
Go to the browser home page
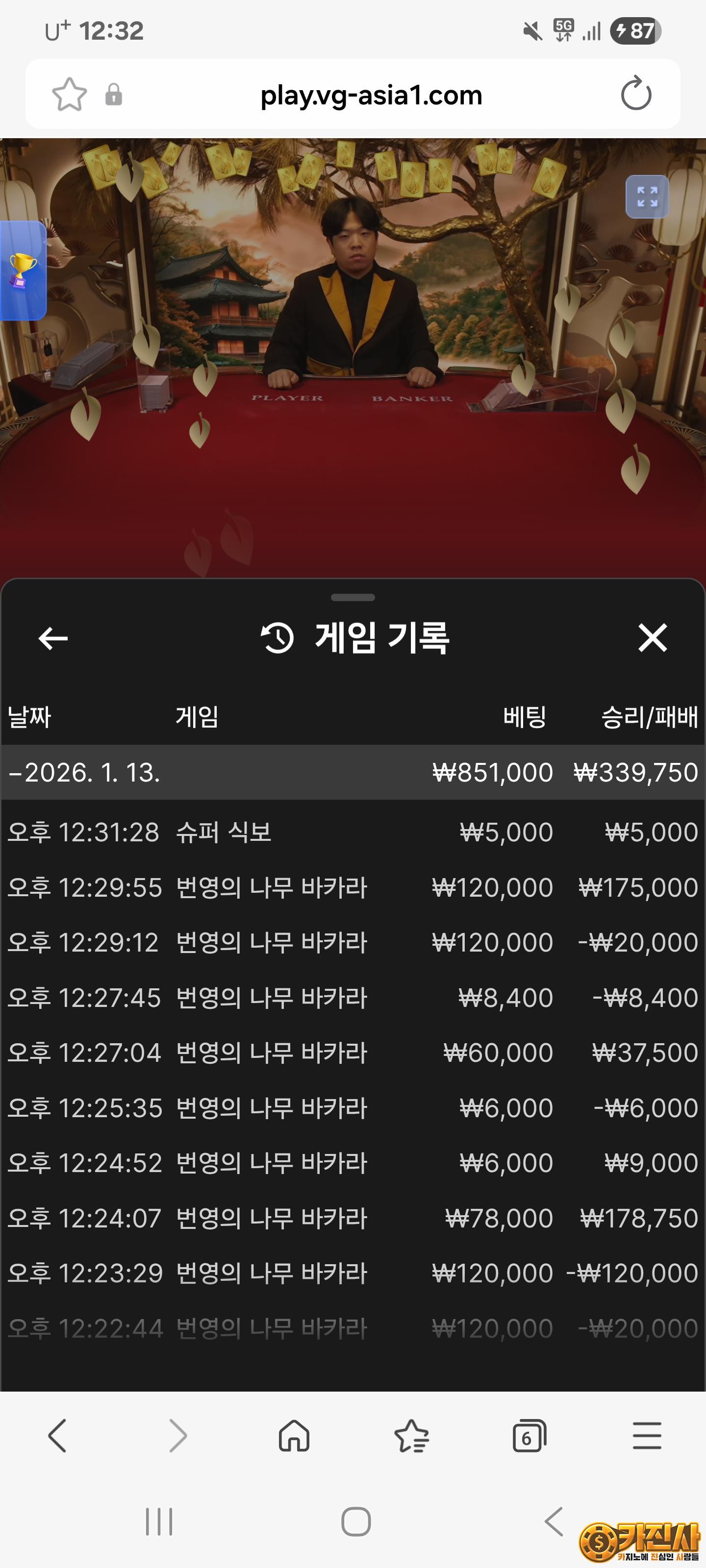(294, 1435)
